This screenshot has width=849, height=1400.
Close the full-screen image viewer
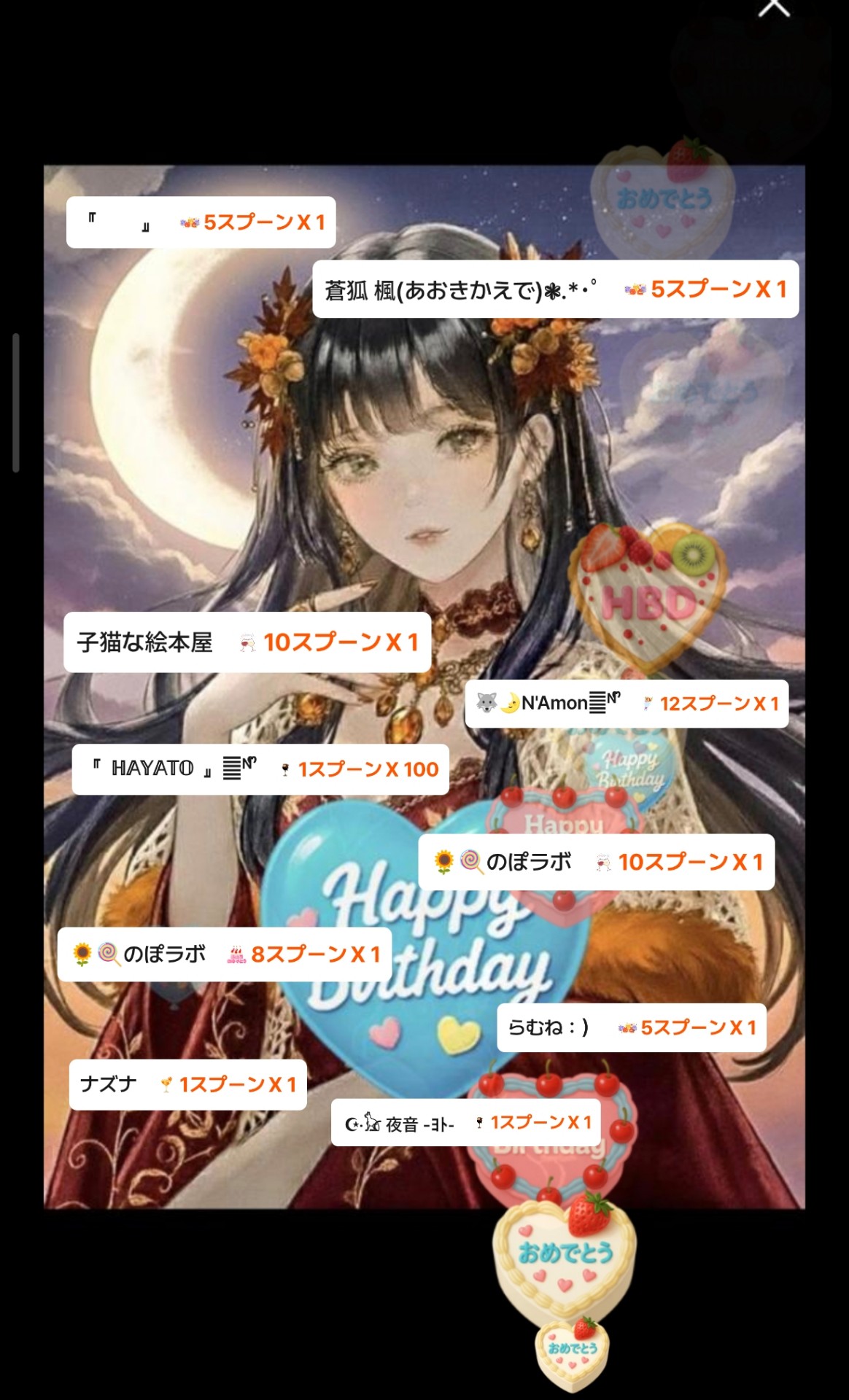click(774, 7)
